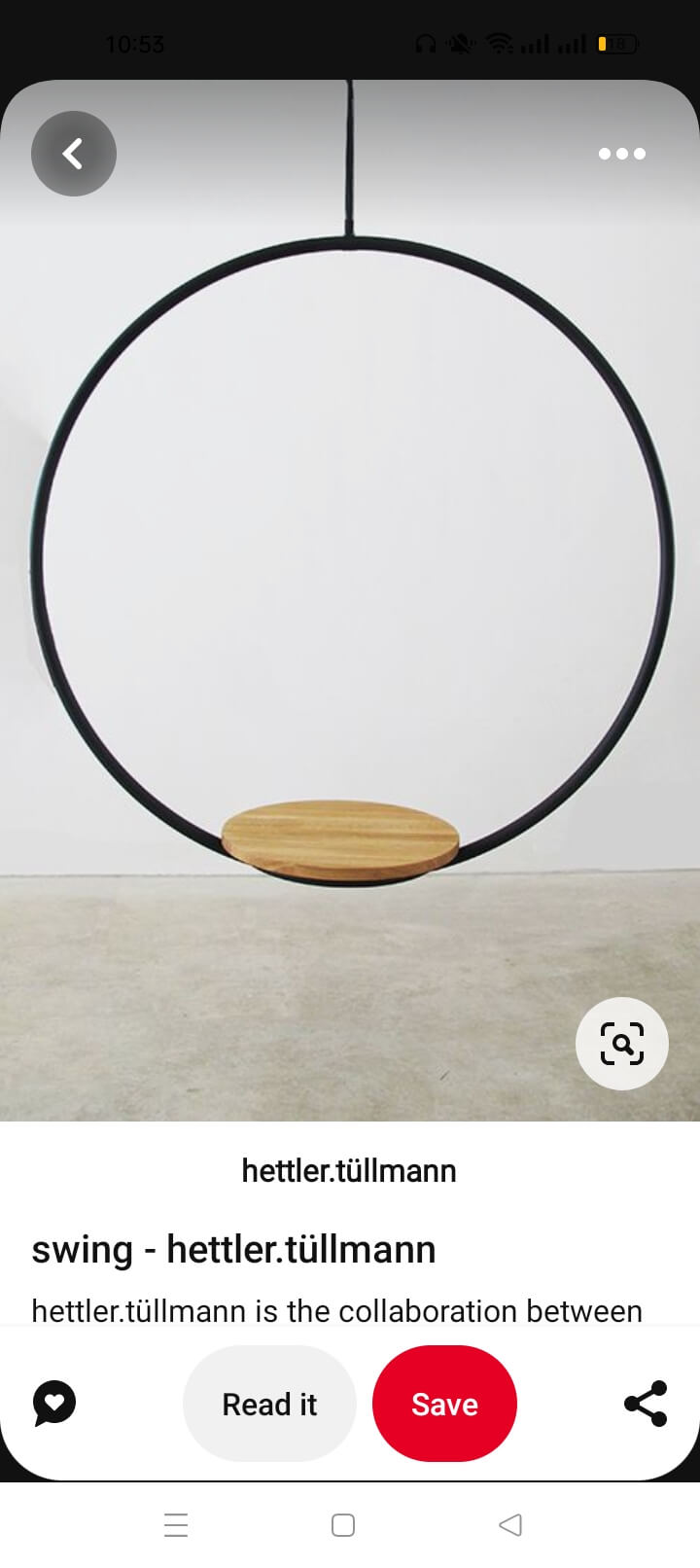Tap the Read it button
700x1568 pixels.
(269, 1404)
